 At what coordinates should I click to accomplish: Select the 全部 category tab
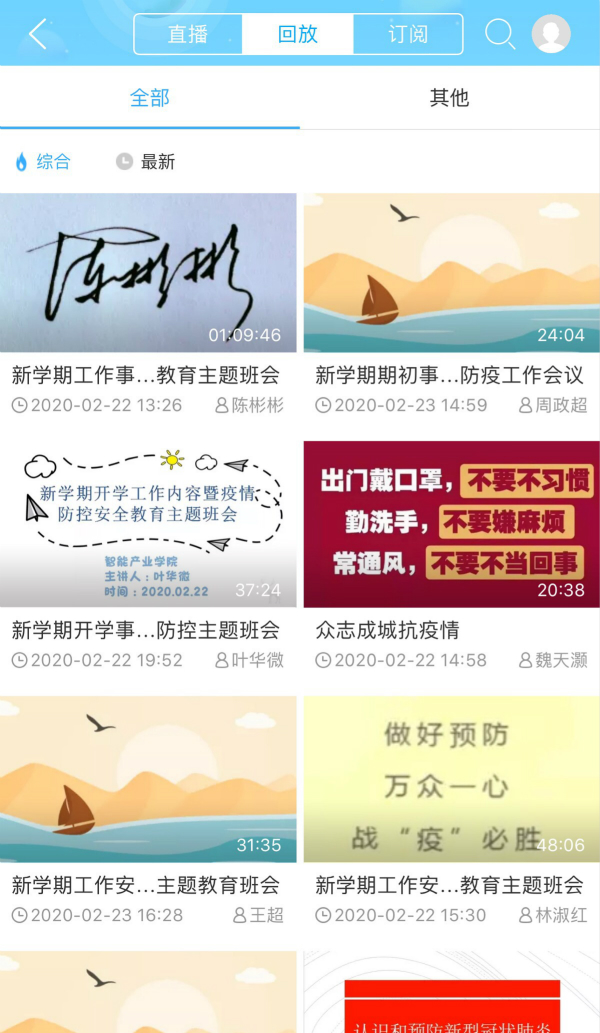(x=150, y=98)
